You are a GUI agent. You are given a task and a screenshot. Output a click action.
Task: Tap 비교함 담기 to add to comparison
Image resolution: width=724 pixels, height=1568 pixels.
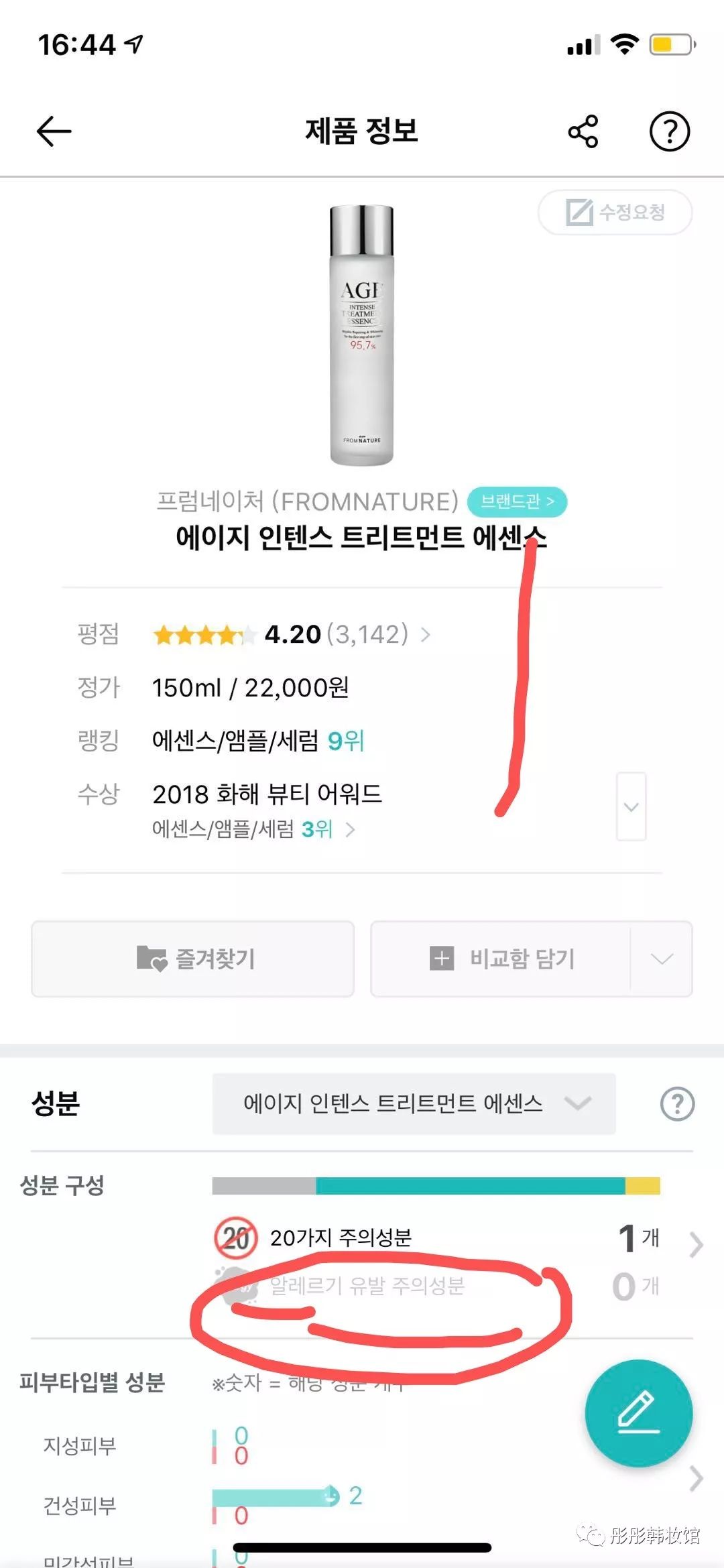click(501, 959)
